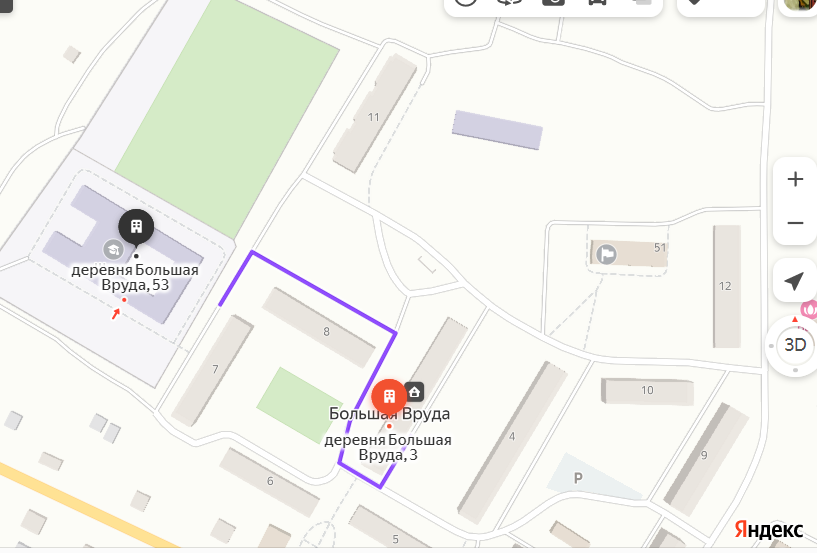Open the parking P spot on the map
The width and height of the screenshot is (817, 553).
click(x=577, y=478)
